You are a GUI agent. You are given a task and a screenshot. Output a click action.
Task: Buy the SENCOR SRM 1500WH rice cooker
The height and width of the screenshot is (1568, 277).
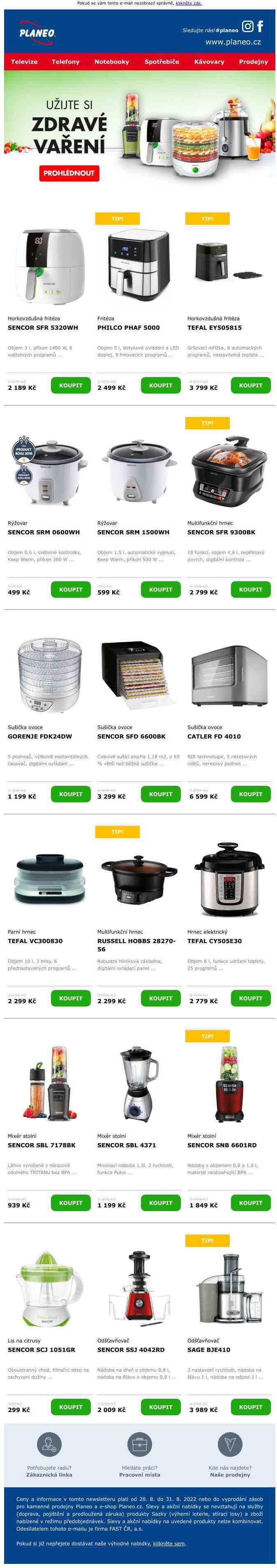pos(160,589)
